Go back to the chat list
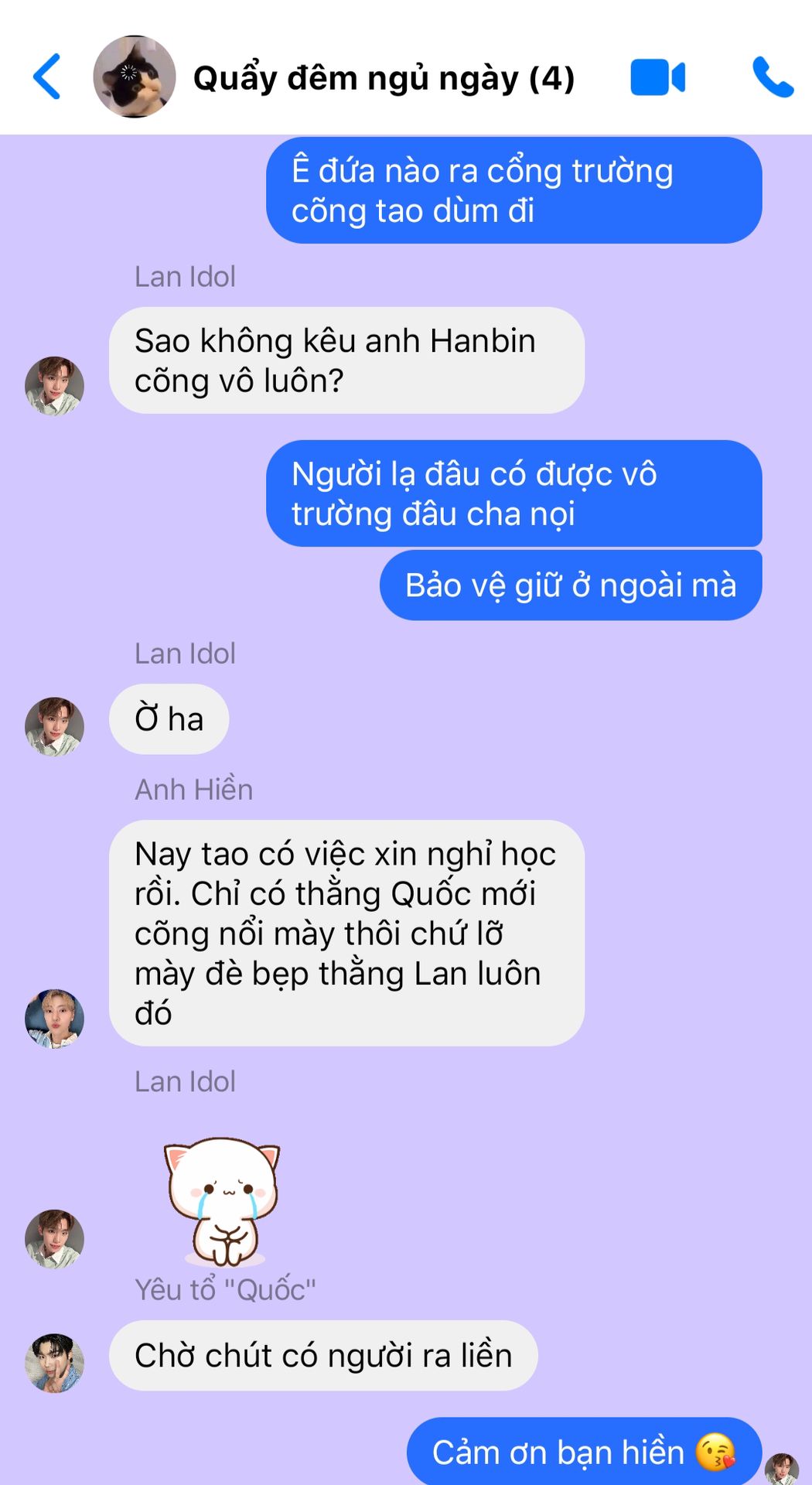Screen dimensions: 812x1485 click(47, 77)
